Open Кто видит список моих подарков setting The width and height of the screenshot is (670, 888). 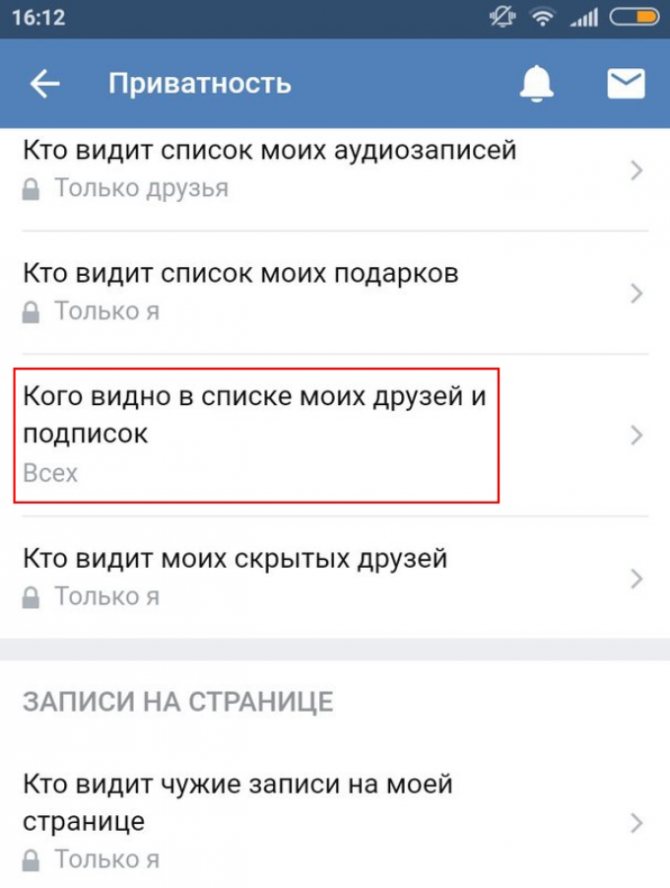coord(334,292)
